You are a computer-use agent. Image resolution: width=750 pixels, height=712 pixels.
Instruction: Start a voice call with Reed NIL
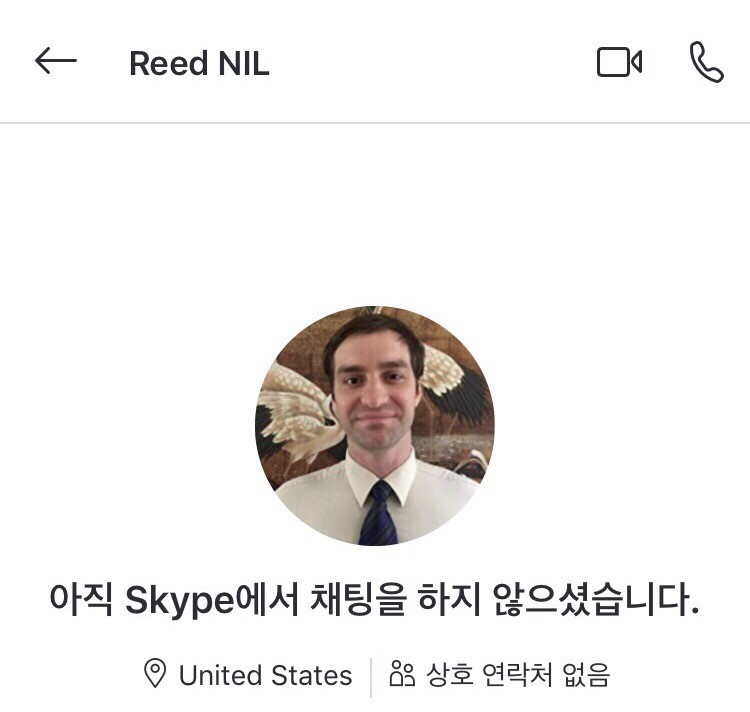click(706, 63)
